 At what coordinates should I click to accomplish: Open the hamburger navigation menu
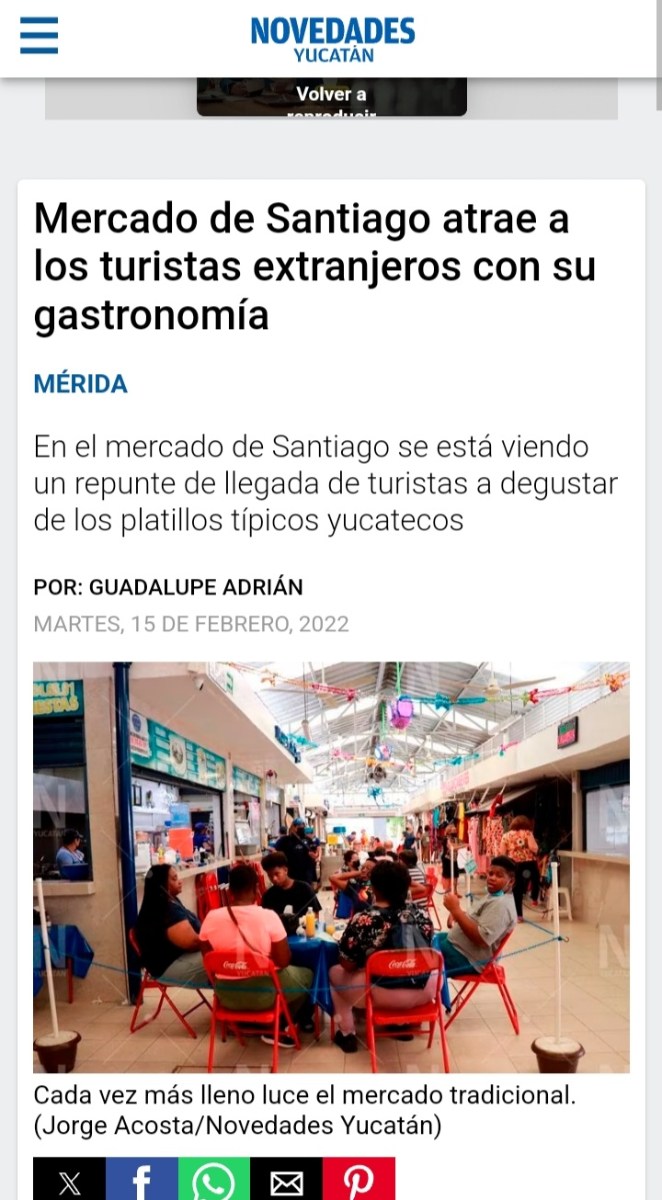point(39,36)
